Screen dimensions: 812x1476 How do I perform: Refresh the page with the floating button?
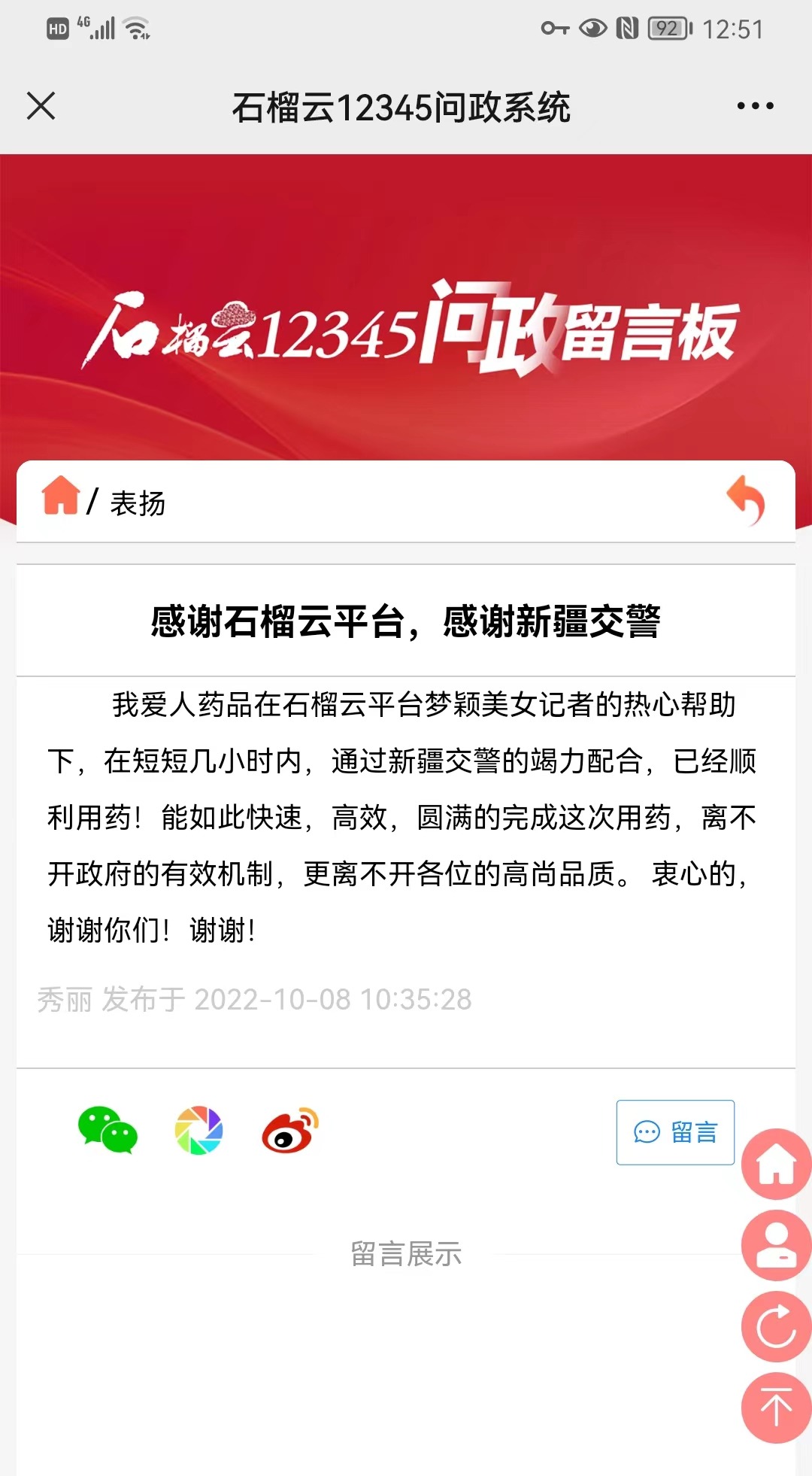click(x=777, y=1326)
